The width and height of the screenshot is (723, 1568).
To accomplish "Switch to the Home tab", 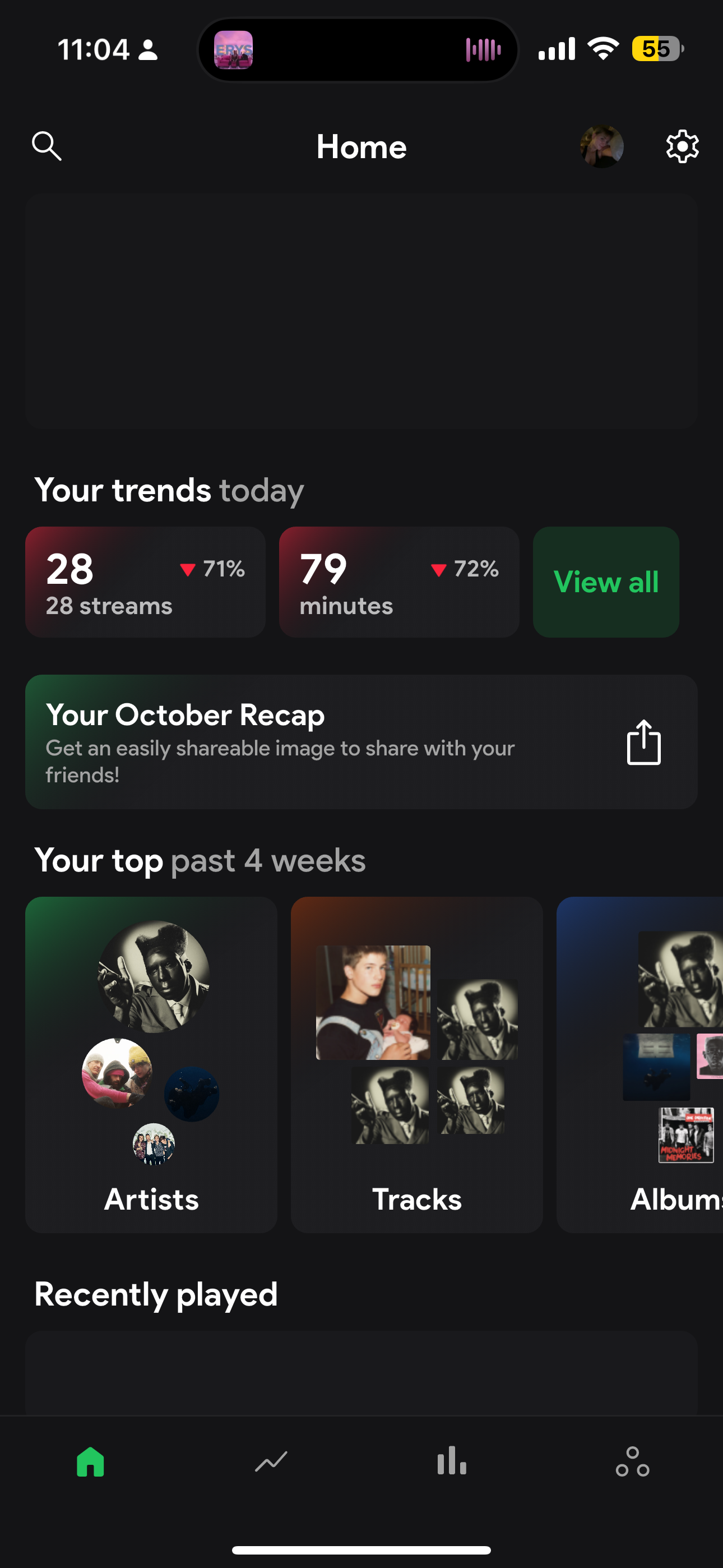I will pos(91,1462).
